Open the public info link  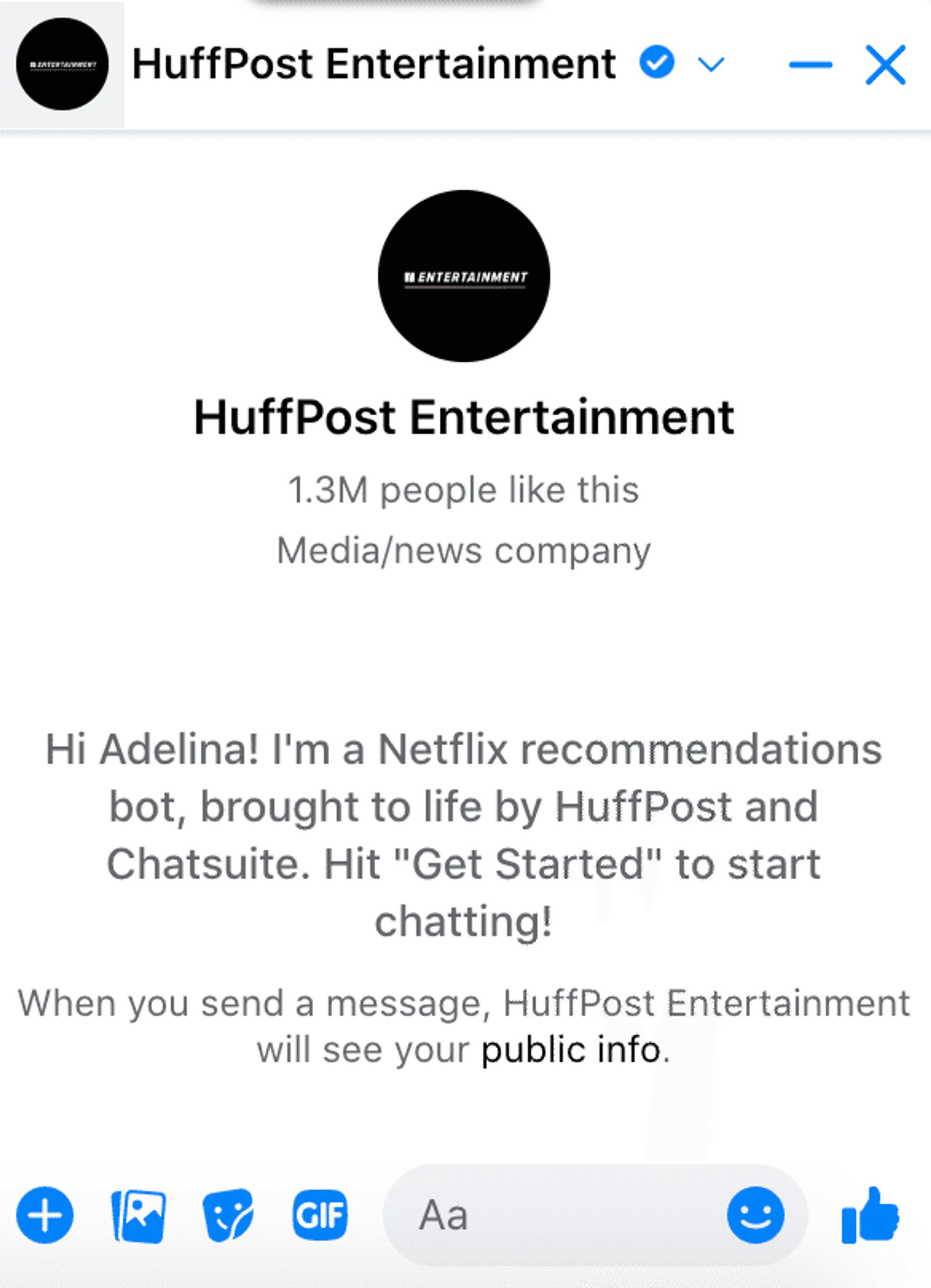(x=571, y=1049)
